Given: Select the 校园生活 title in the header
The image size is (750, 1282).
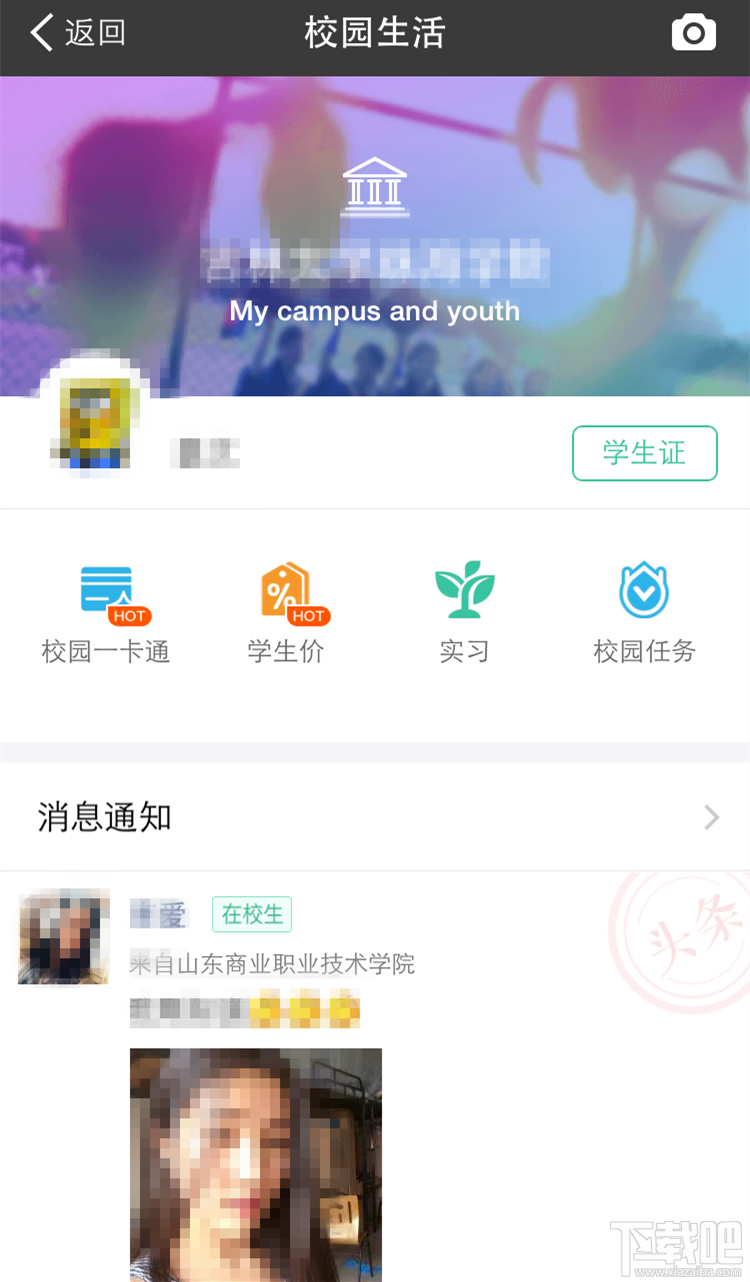Looking at the screenshot, I should 375,32.
